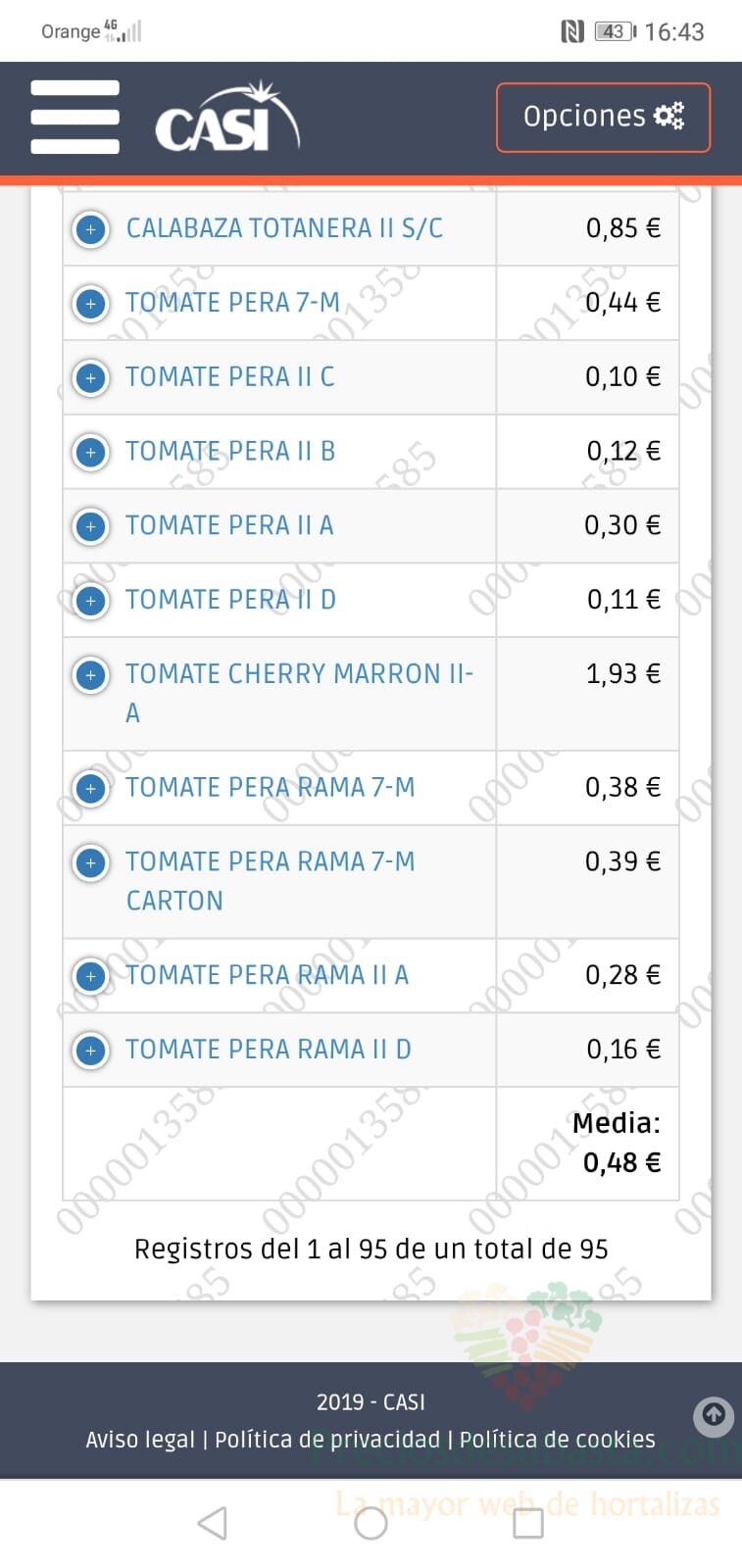Tap the CASI logo in the header
This screenshot has width=742, height=1568.
(227, 120)
